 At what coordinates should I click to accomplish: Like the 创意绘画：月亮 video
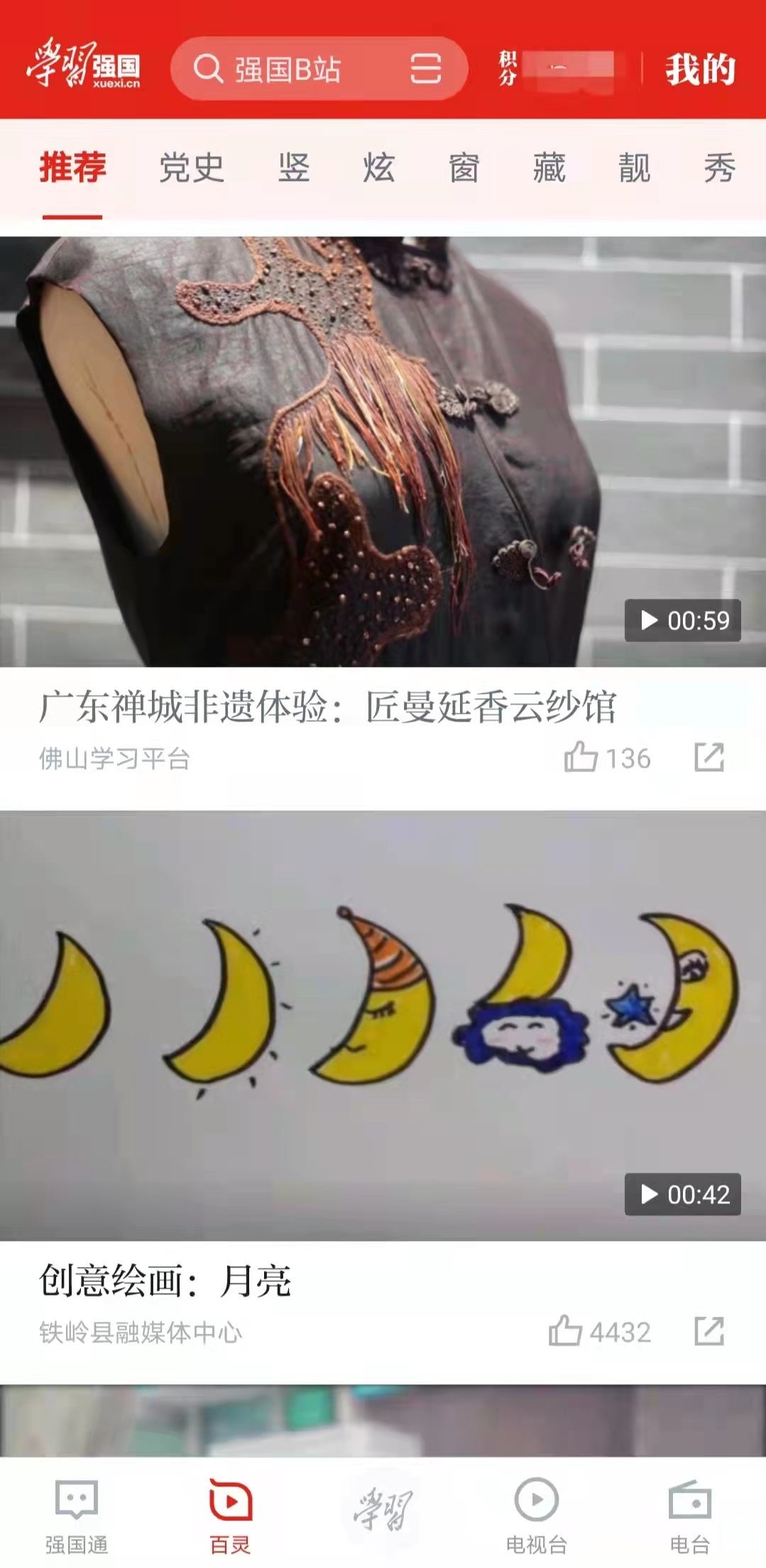point(599,1332)
